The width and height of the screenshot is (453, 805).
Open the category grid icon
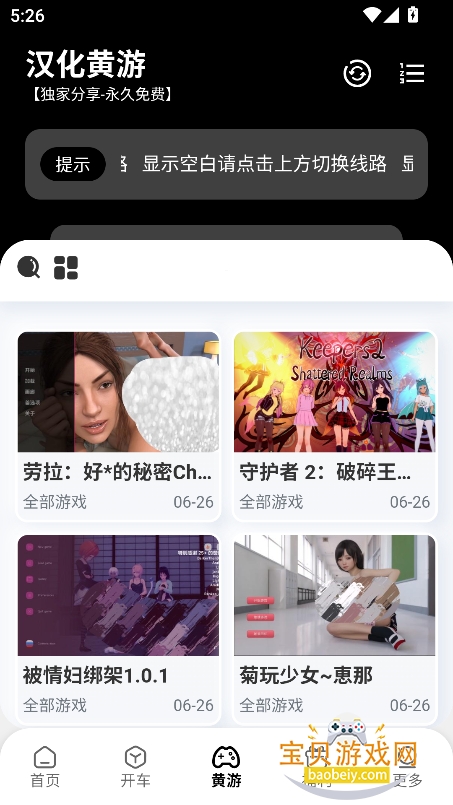[x=66, y=267]
